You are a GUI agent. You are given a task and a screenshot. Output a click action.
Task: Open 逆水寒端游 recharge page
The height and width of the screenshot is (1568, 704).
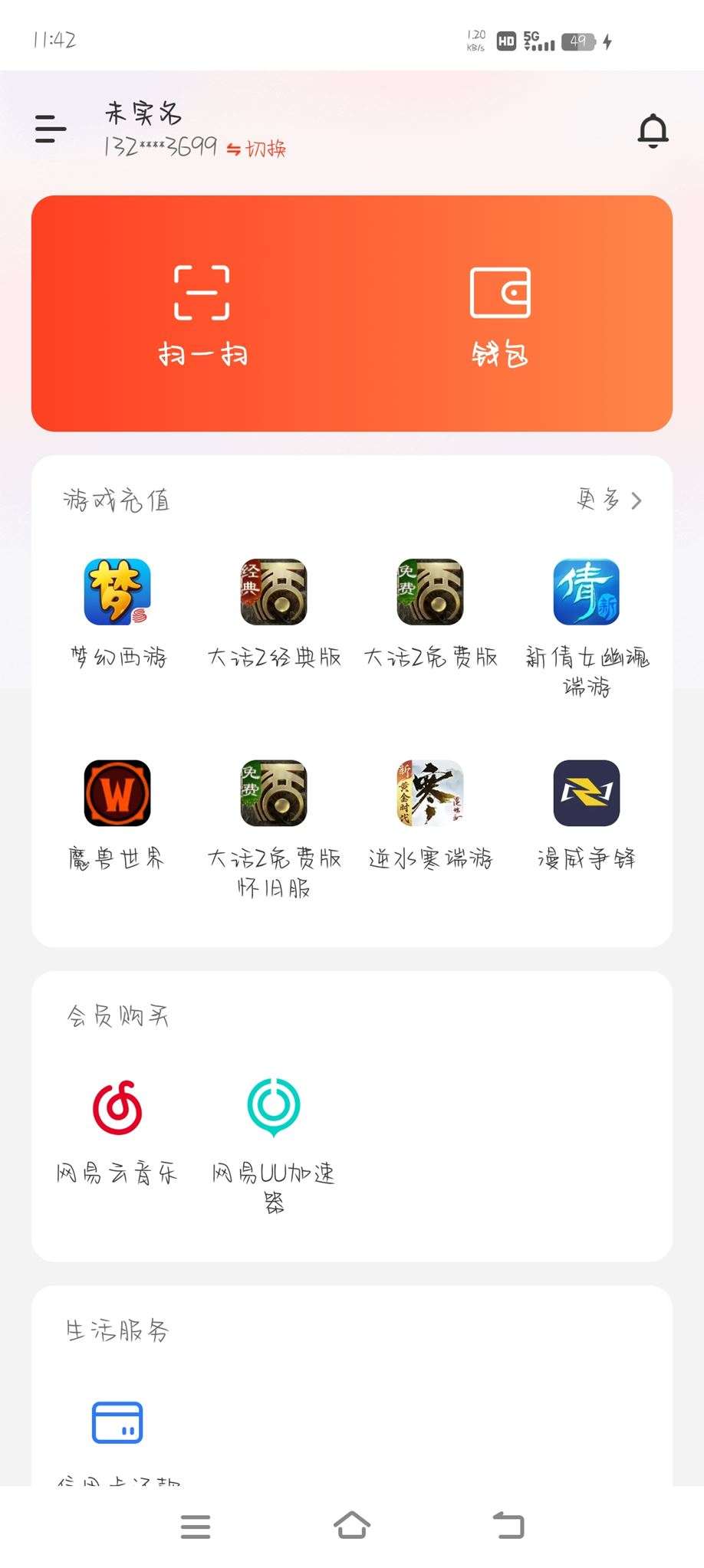tap(431, 793)
